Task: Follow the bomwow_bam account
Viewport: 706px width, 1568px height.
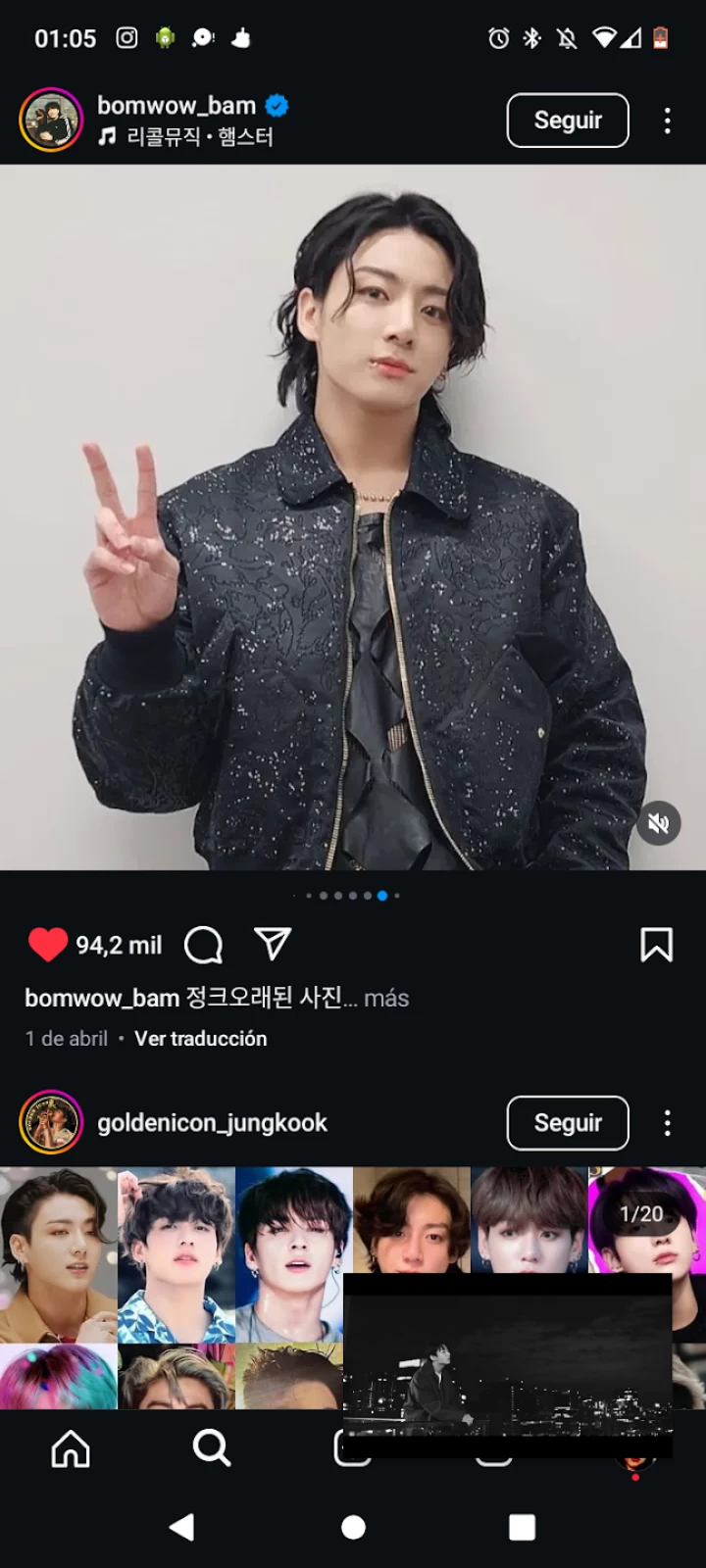Action: 567,121
